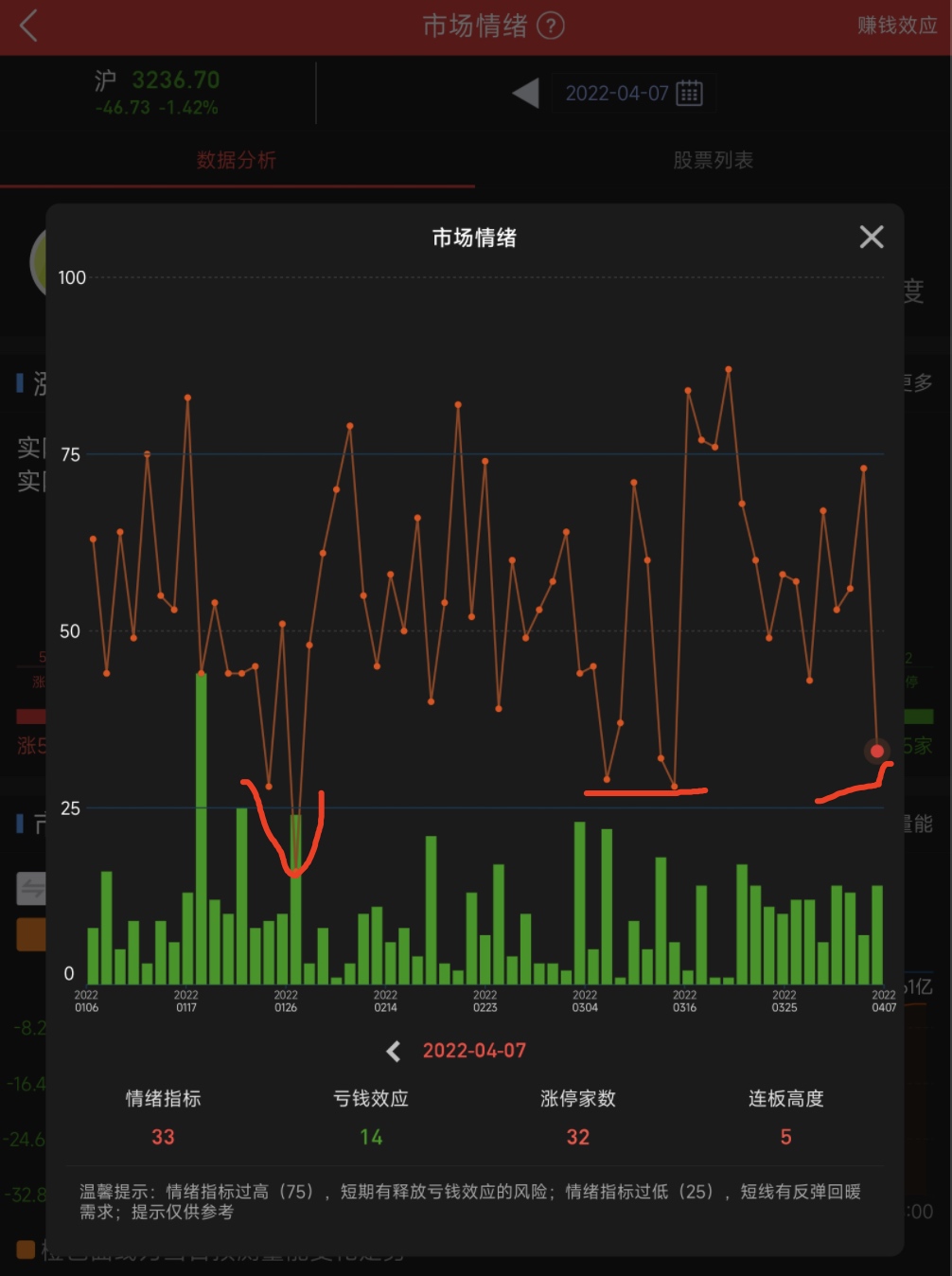Open 赚钱效应 in the top bar
The height and width of the screenshot is (1276, 952).
pyautogui.click(x=896, y=26)
